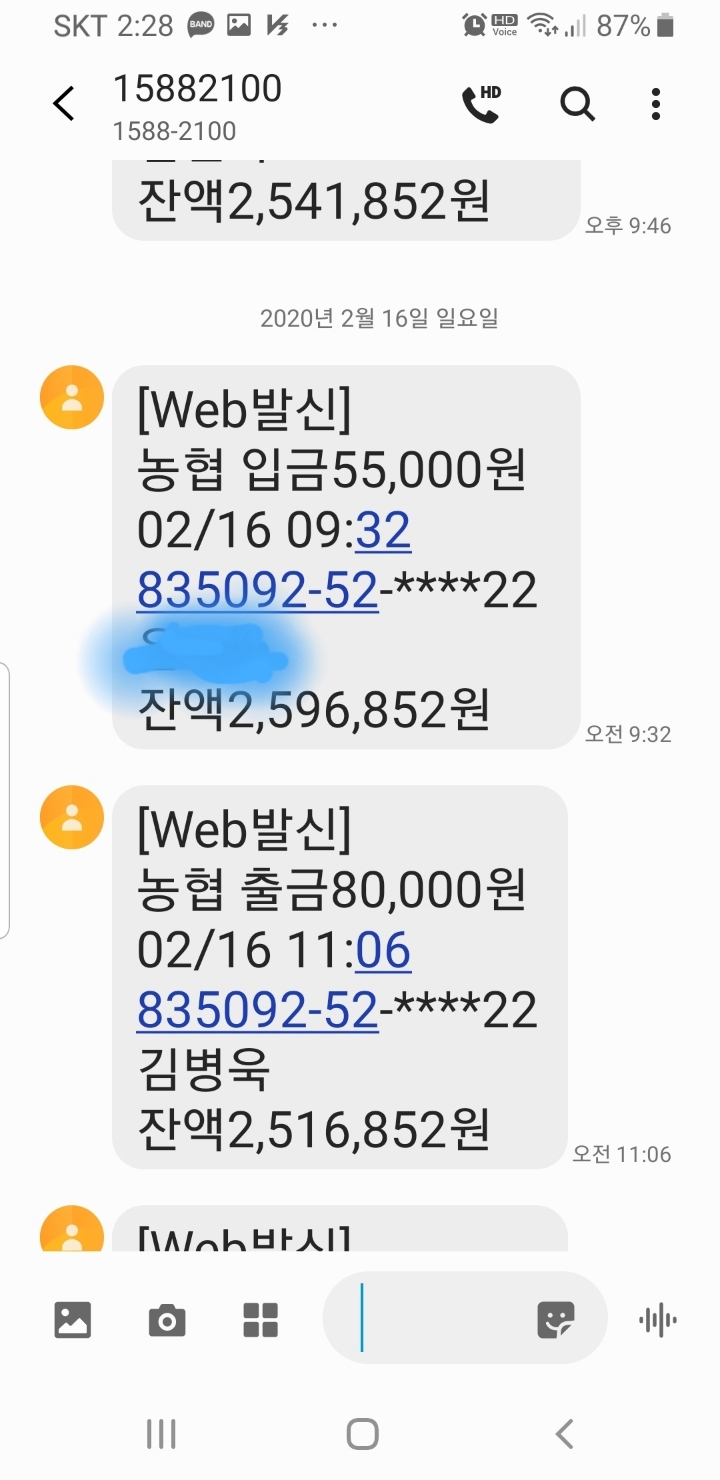Search within this conversation
Viewport: 720px width, 1480px height.
577,104
